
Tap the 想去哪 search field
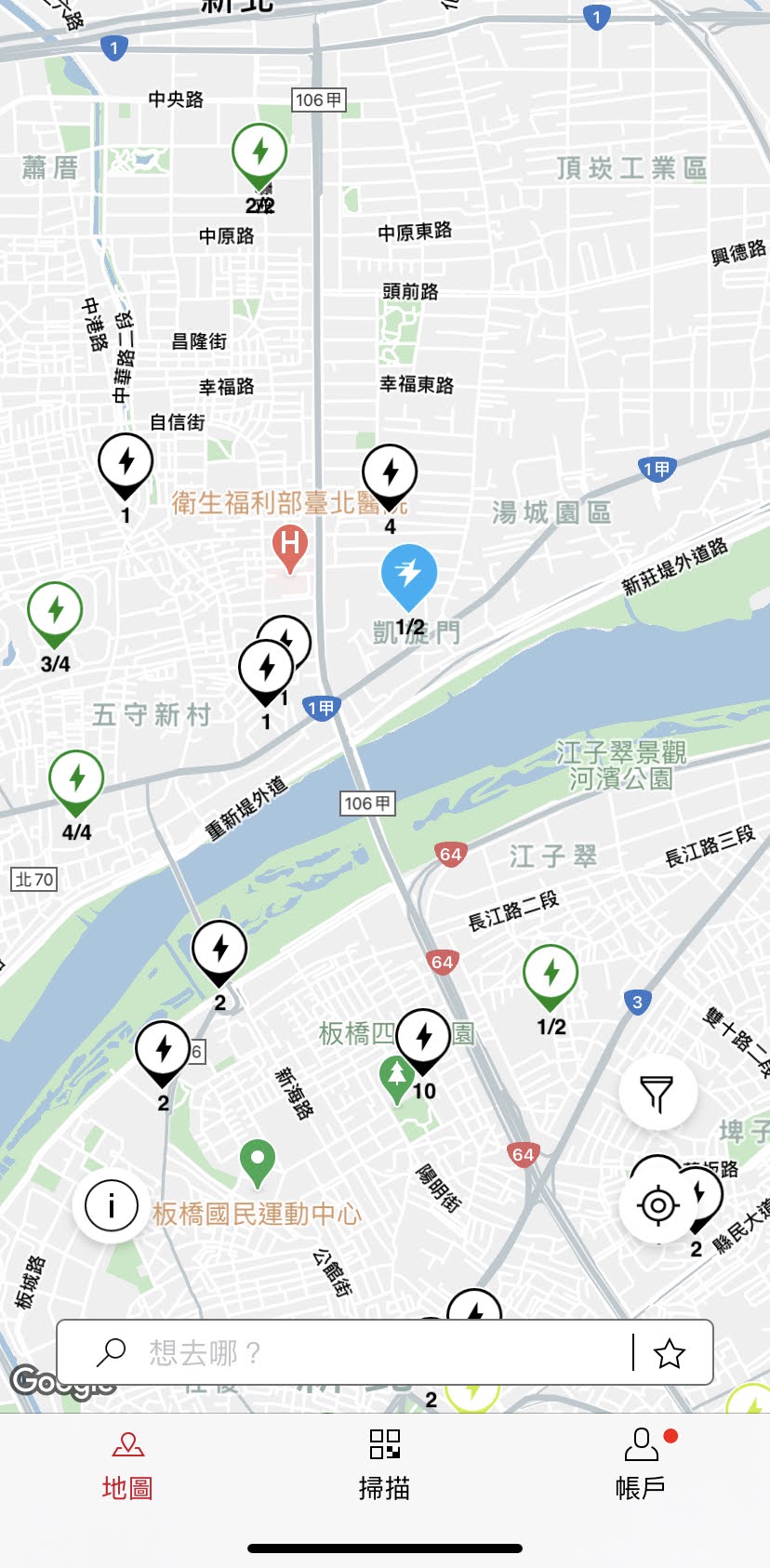344,1352
